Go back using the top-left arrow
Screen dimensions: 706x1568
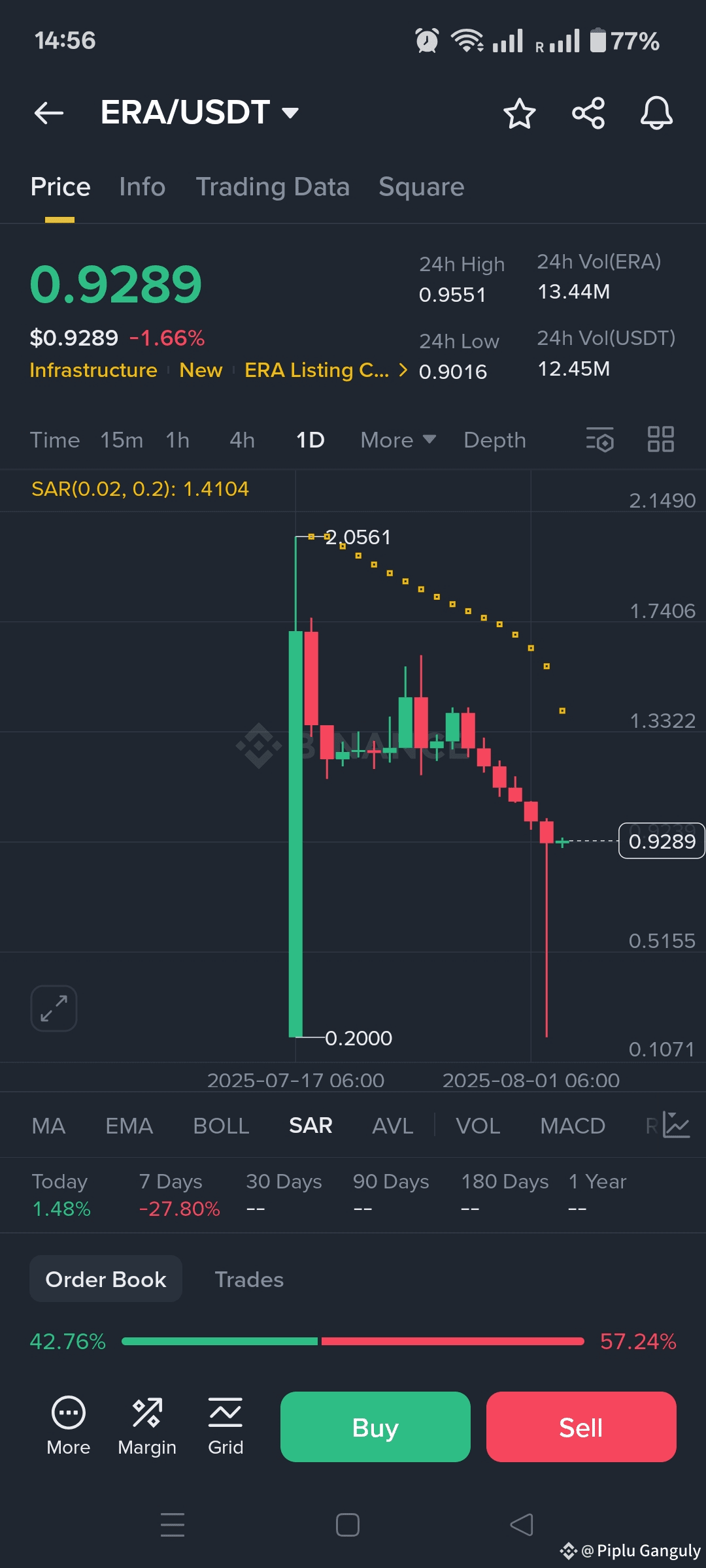coord(49,113)
